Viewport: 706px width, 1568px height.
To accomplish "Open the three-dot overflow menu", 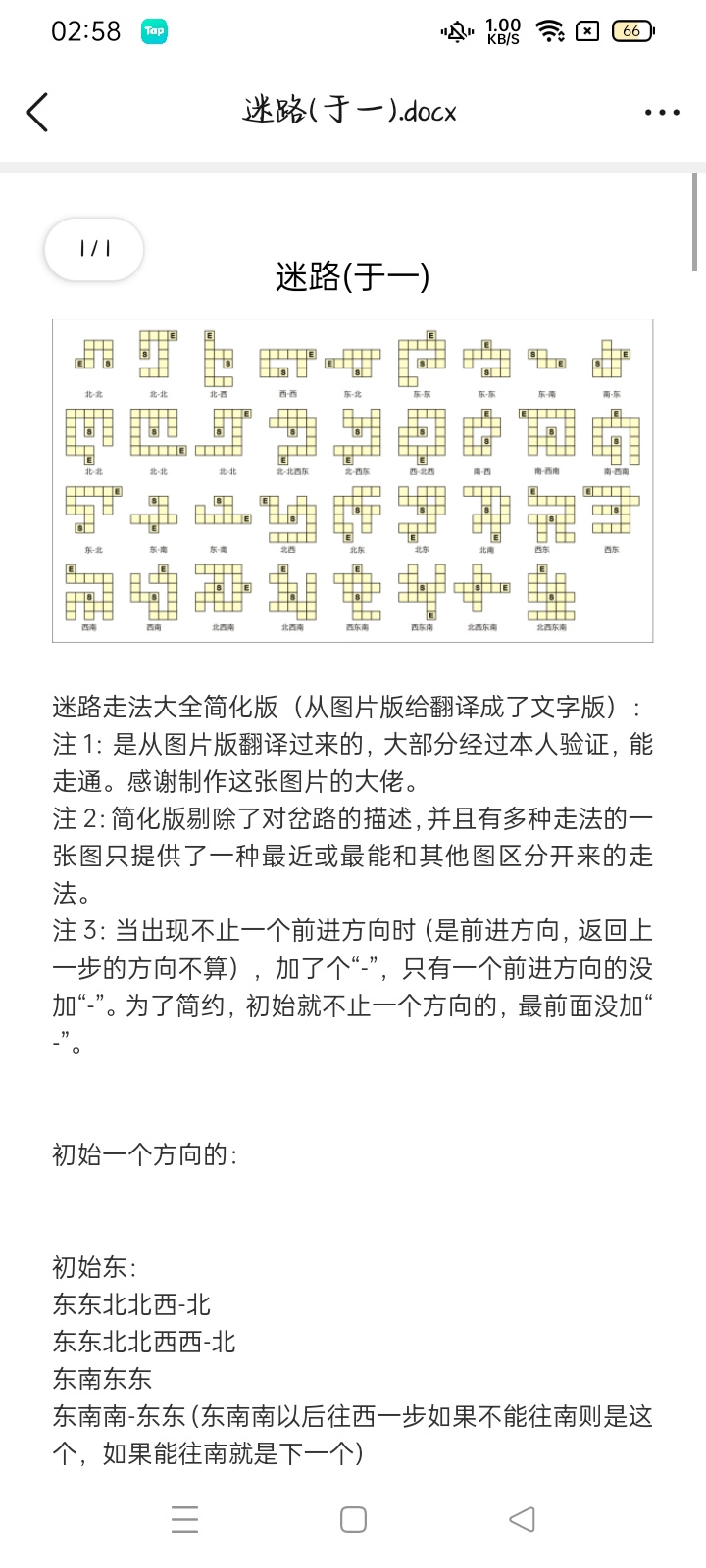I will [663, 113].
